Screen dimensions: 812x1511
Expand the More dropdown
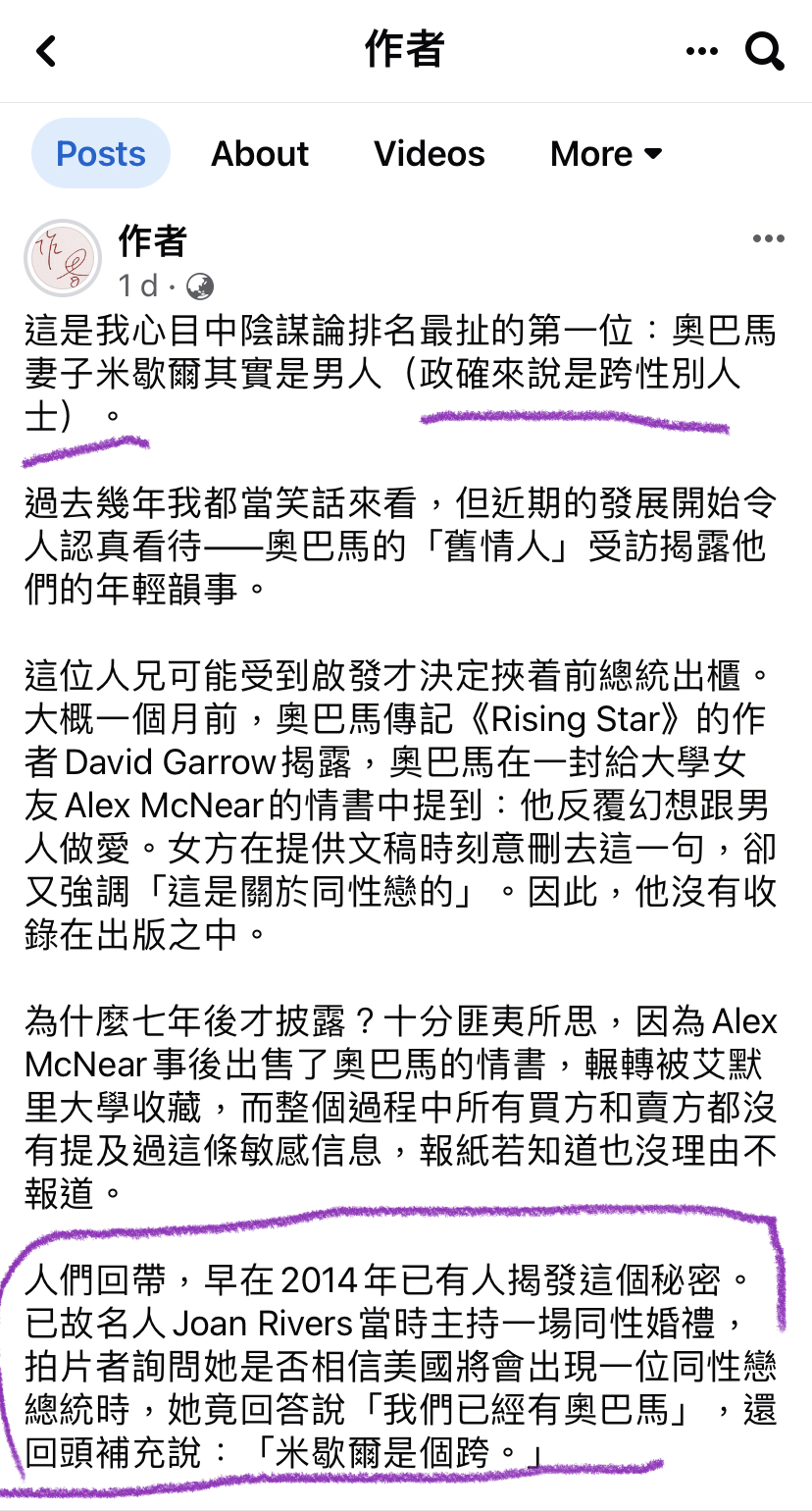click(x=607, y=154)
